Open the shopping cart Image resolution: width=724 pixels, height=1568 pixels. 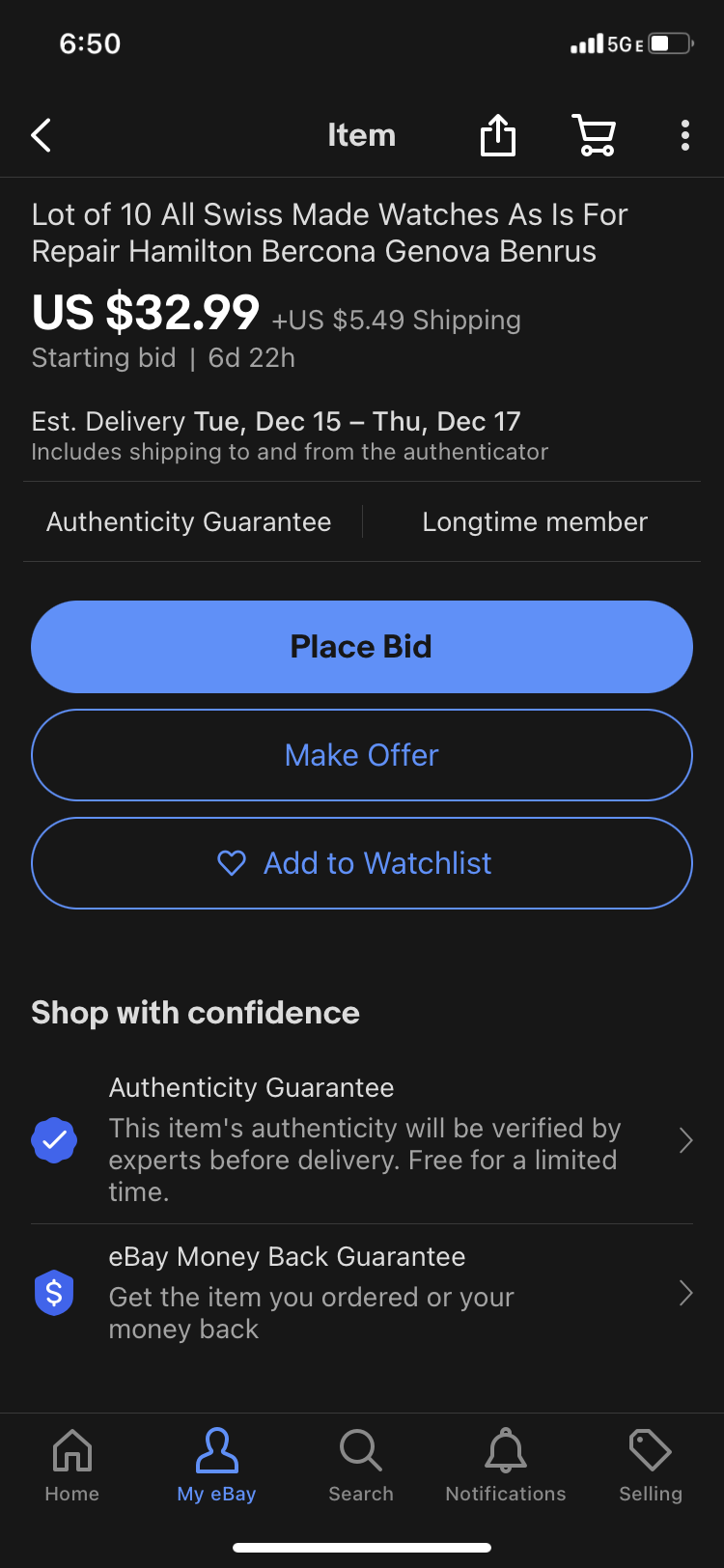coord(595,135)
